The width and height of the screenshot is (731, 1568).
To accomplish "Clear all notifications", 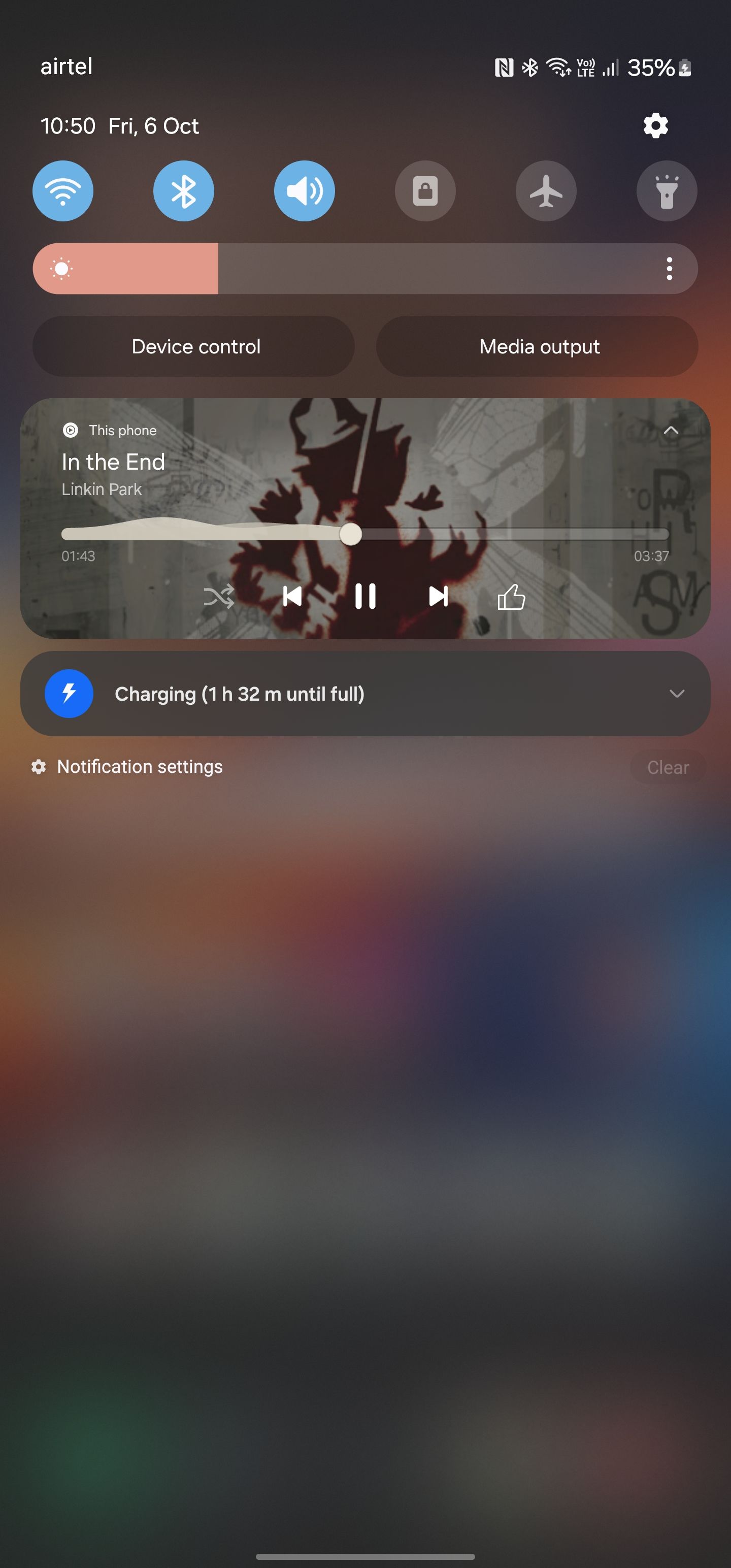I will 668,768.
